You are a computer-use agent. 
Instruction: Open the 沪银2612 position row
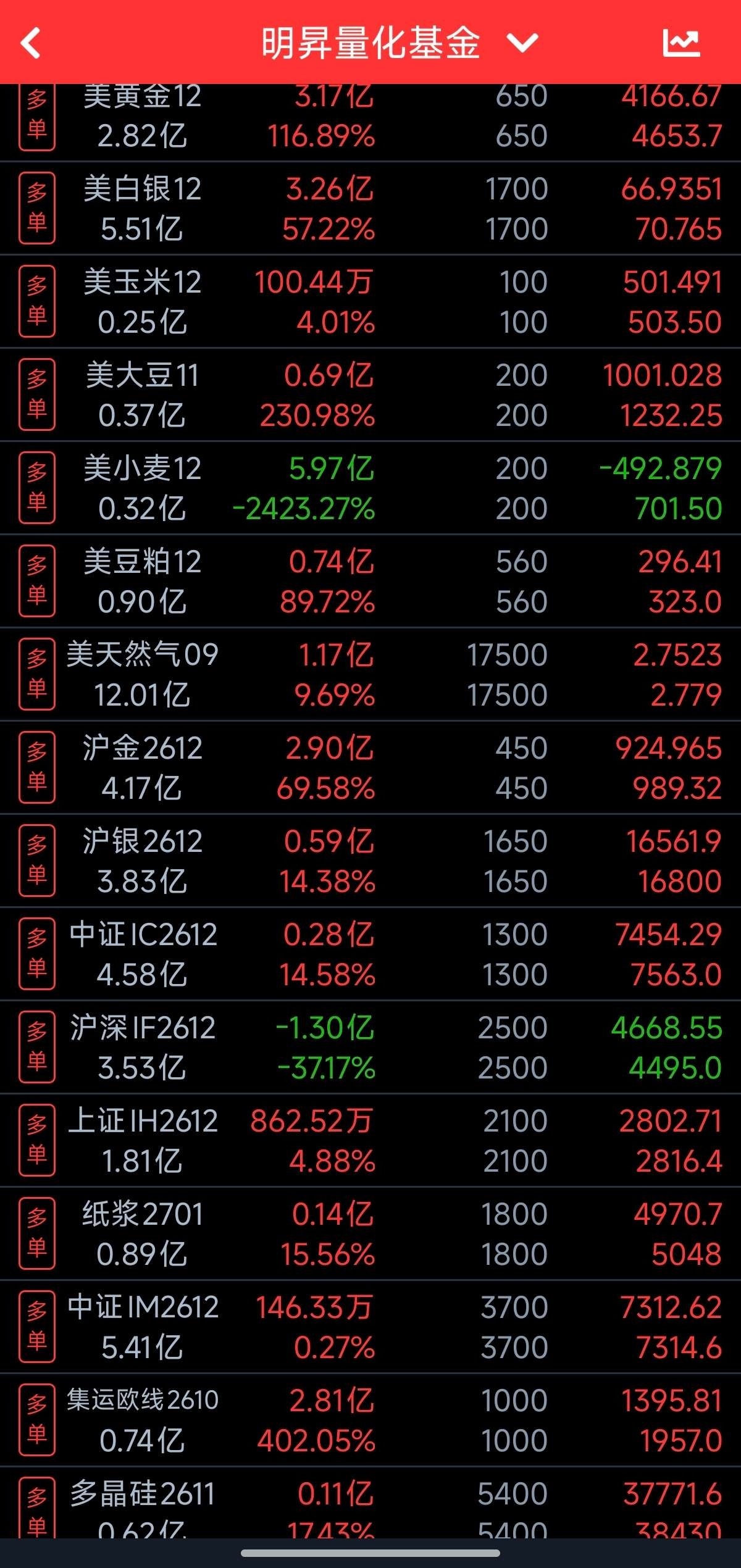point(371,861)
